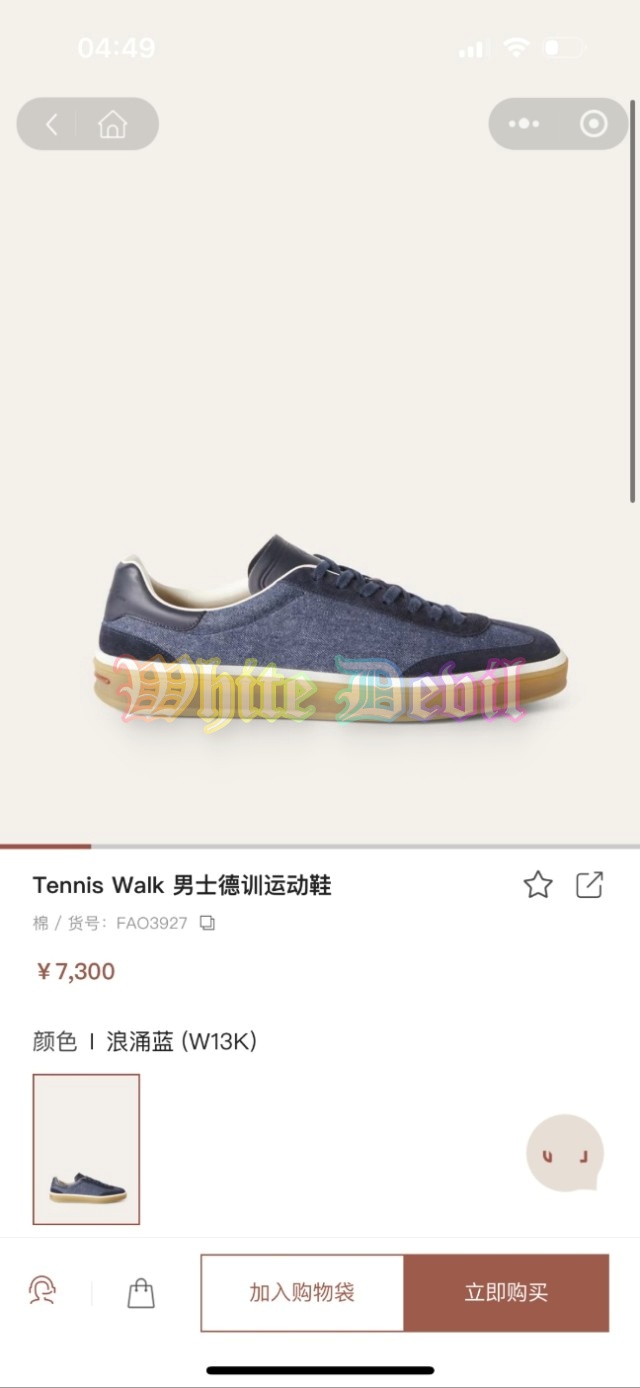
Task: Close the mini program with circle button
Action: point(593,124)
